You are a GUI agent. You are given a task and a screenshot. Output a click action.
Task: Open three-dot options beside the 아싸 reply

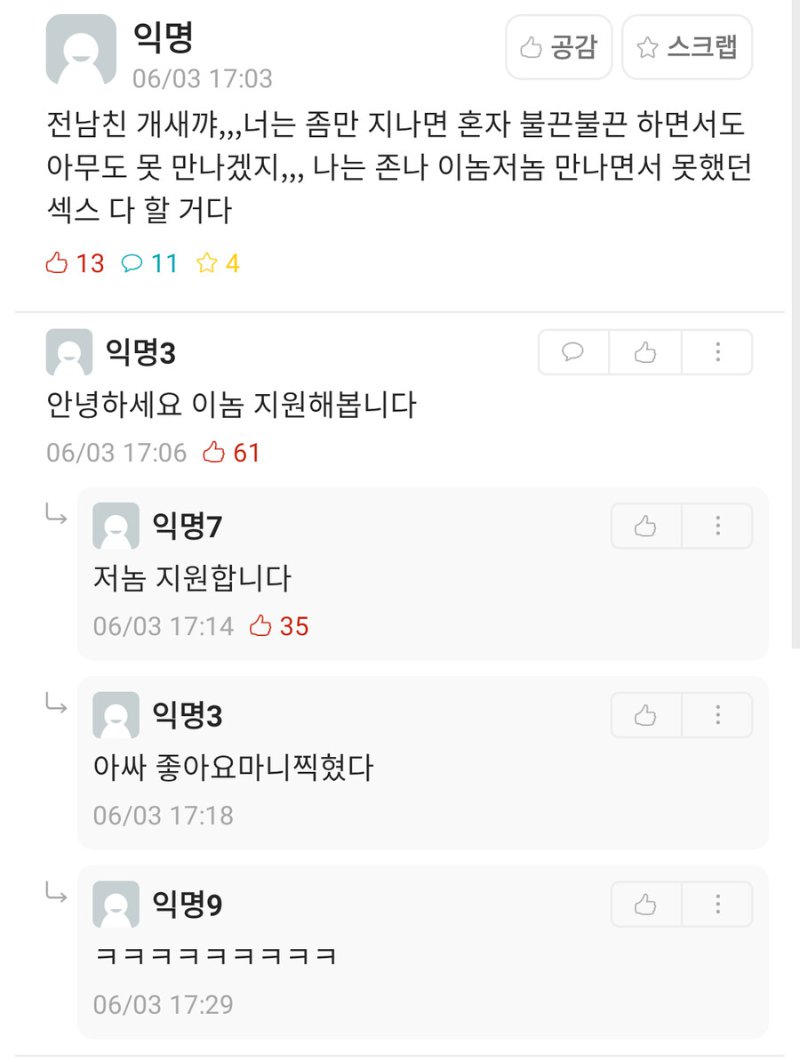point(716,714)
